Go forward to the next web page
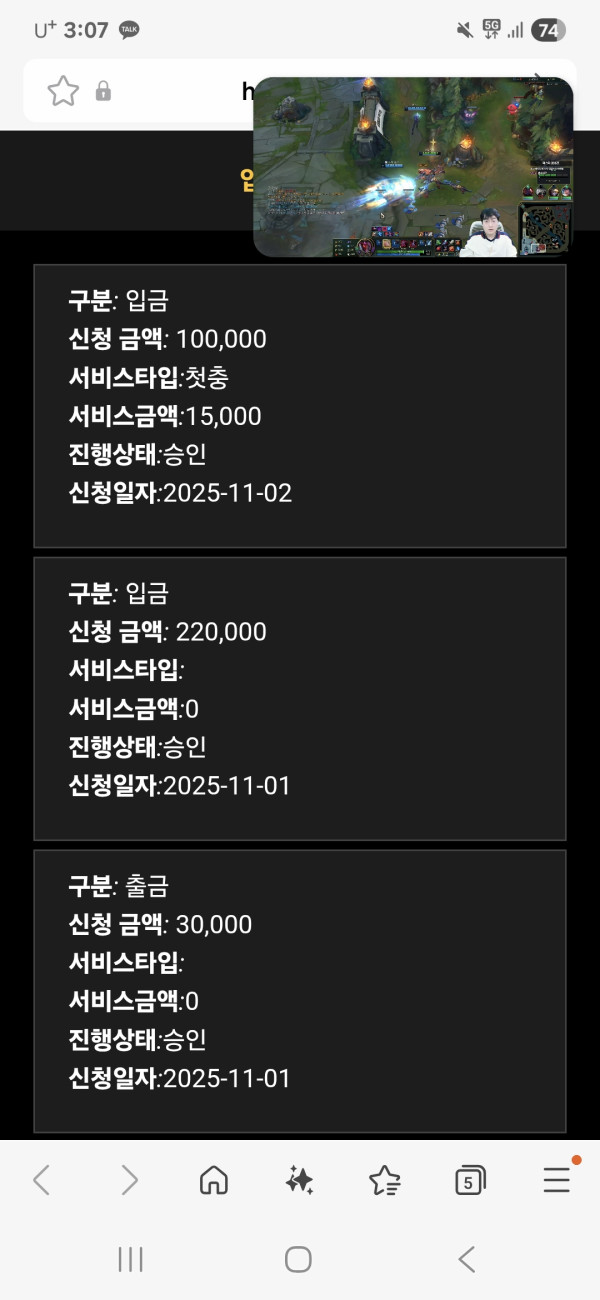Screen dimensions: 600x1300 click(x=129, y=1181)
